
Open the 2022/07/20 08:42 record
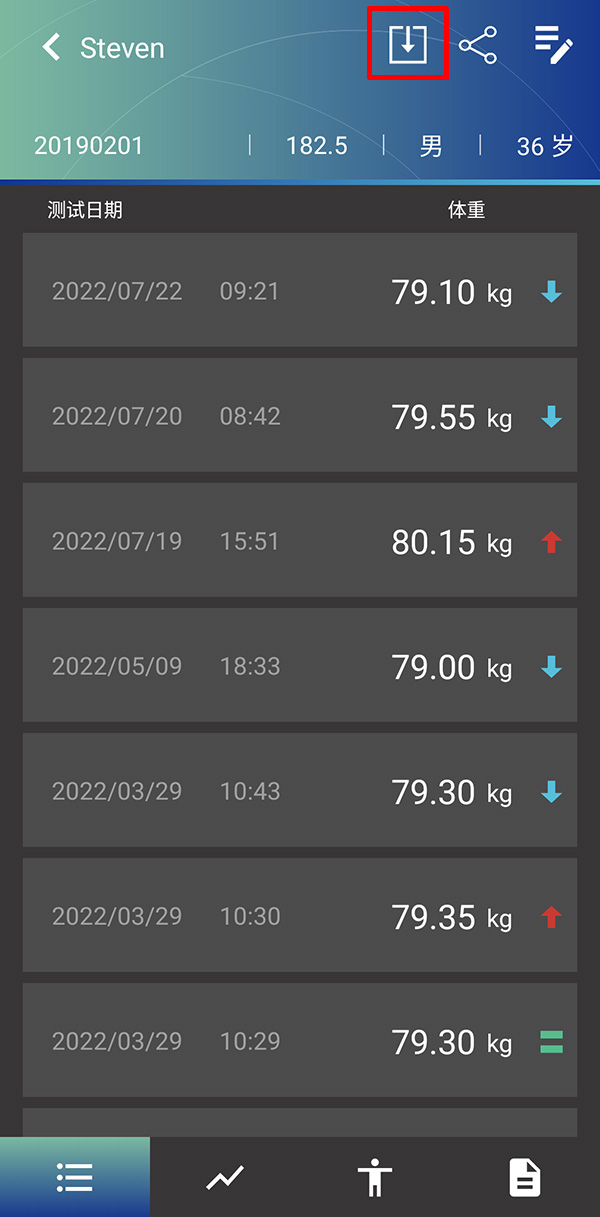click(x=300, y=416)
